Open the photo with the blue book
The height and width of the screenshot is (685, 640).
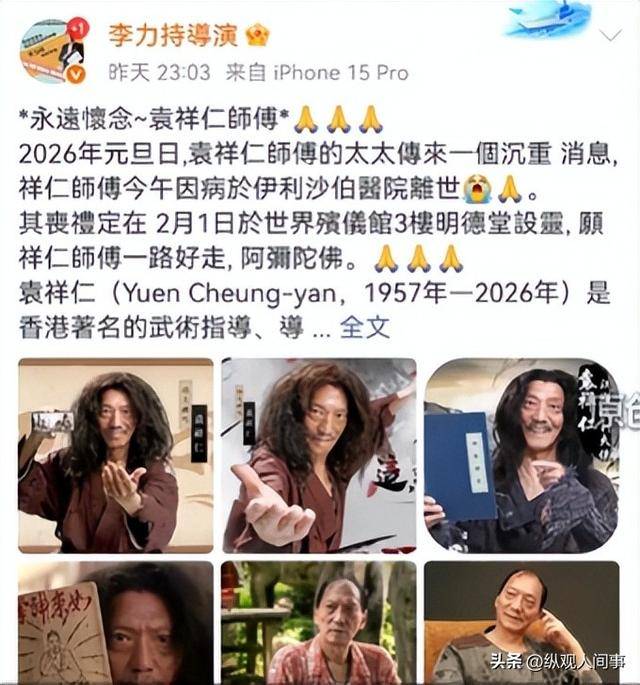coord(522,454)
